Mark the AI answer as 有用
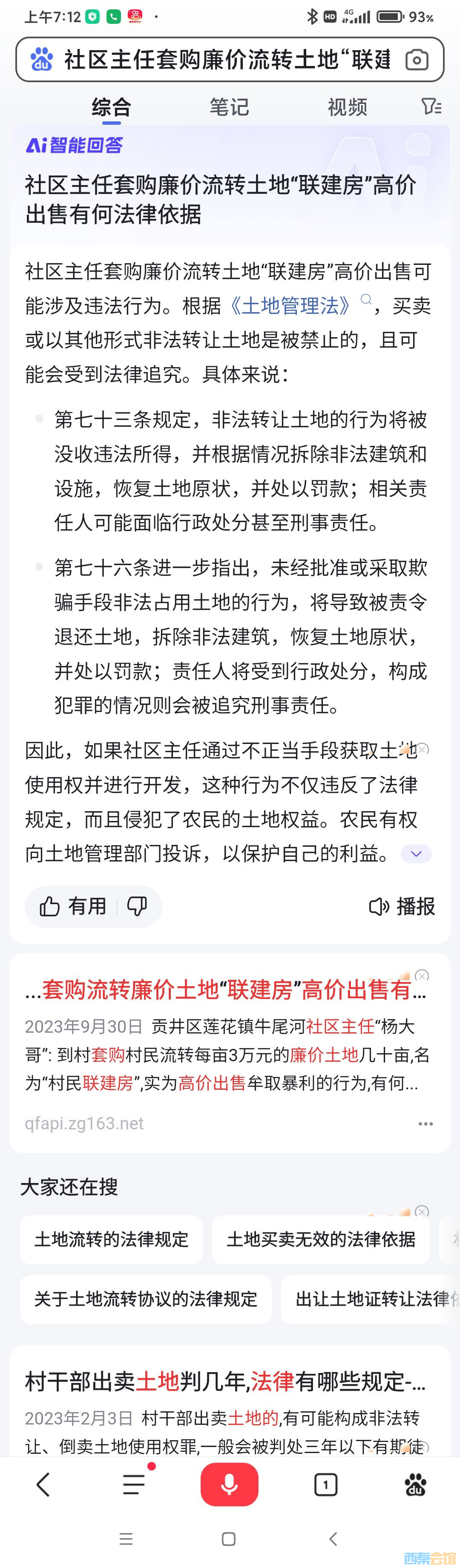 pyautogui.click(x=73, y=906)
